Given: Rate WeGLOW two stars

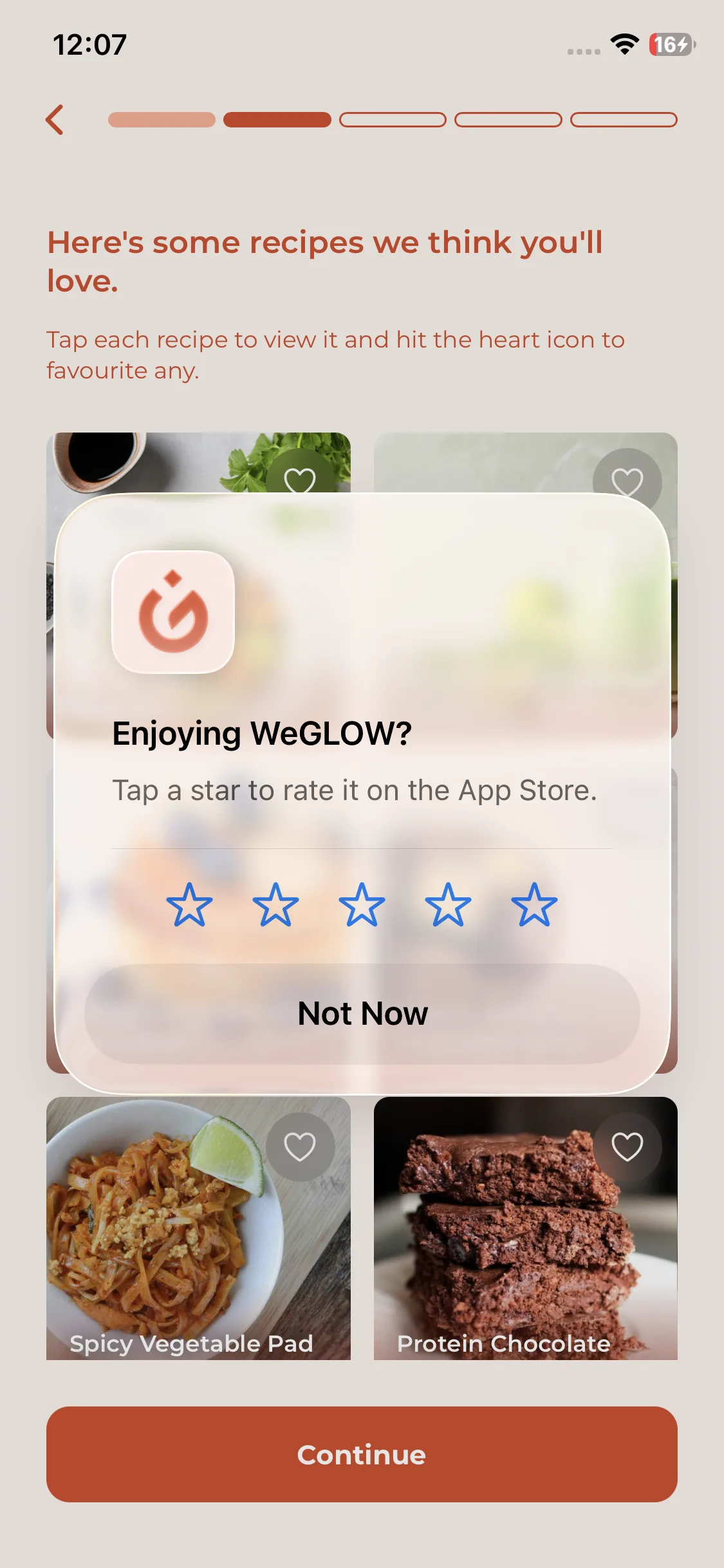Looking at the screenshot, I should point(275,904).
